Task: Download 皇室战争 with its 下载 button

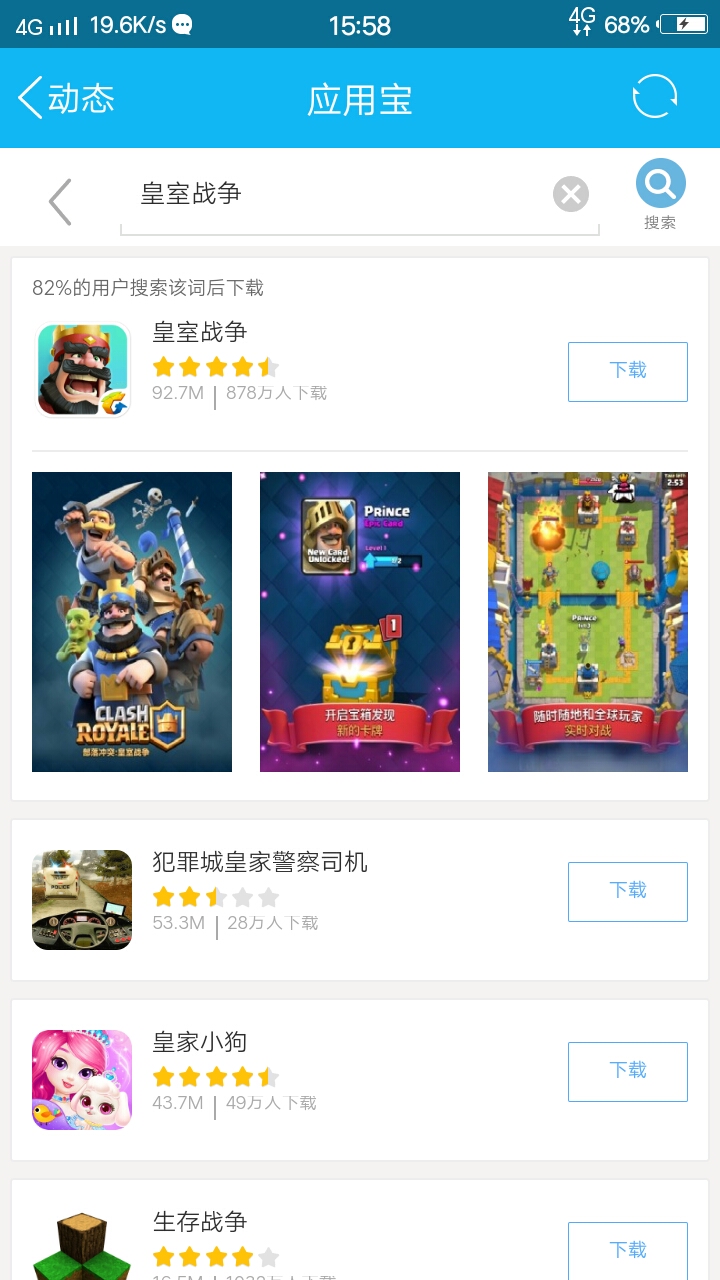Action: point(627,371)
